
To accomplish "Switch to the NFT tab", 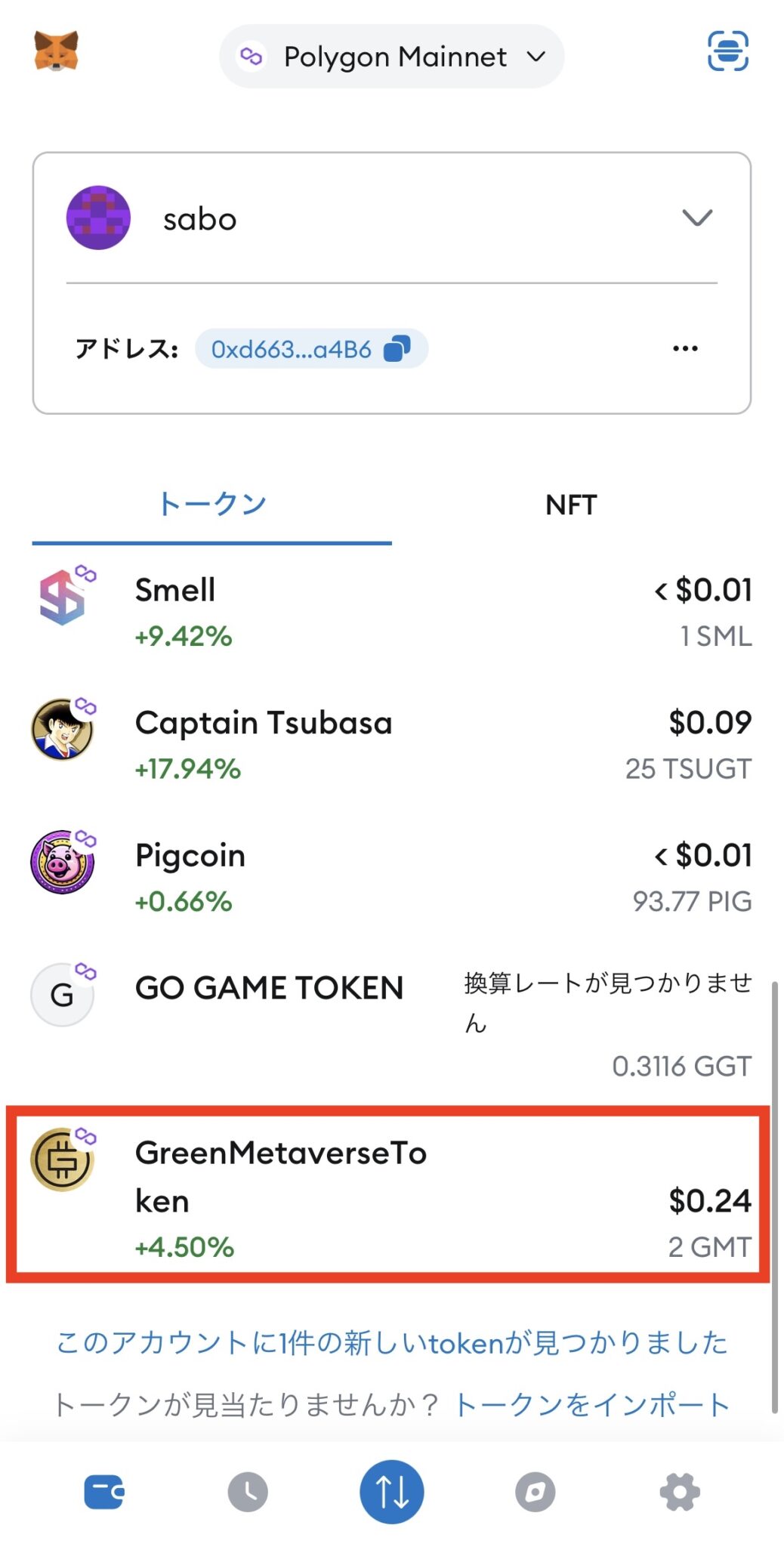I will pos(571,505).
